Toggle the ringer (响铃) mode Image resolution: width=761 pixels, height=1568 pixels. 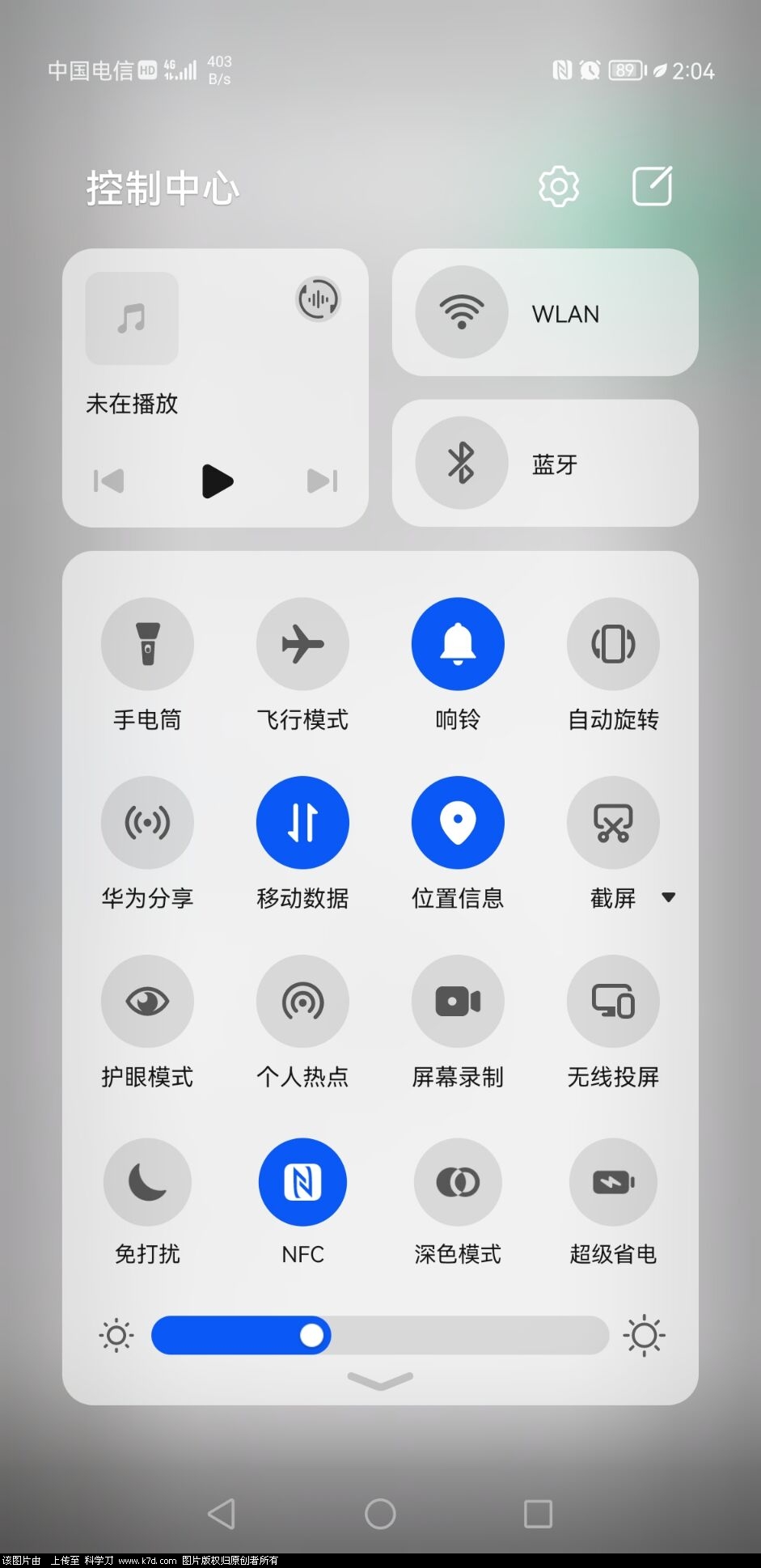pyautogui.click(x=458, y=644)
